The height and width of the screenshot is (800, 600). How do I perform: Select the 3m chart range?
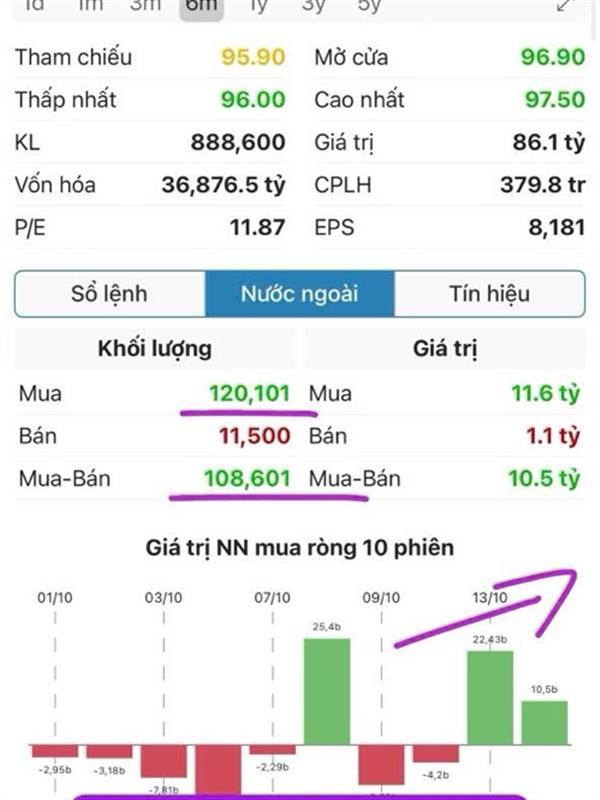point(146,5)
